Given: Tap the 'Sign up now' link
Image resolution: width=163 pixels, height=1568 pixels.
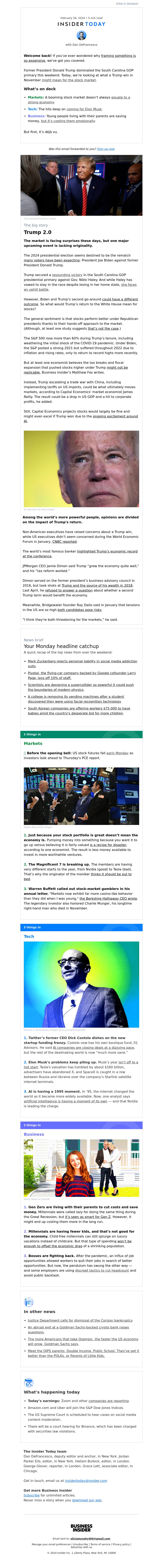Looking at the screenshot, I should coord(106,148).
